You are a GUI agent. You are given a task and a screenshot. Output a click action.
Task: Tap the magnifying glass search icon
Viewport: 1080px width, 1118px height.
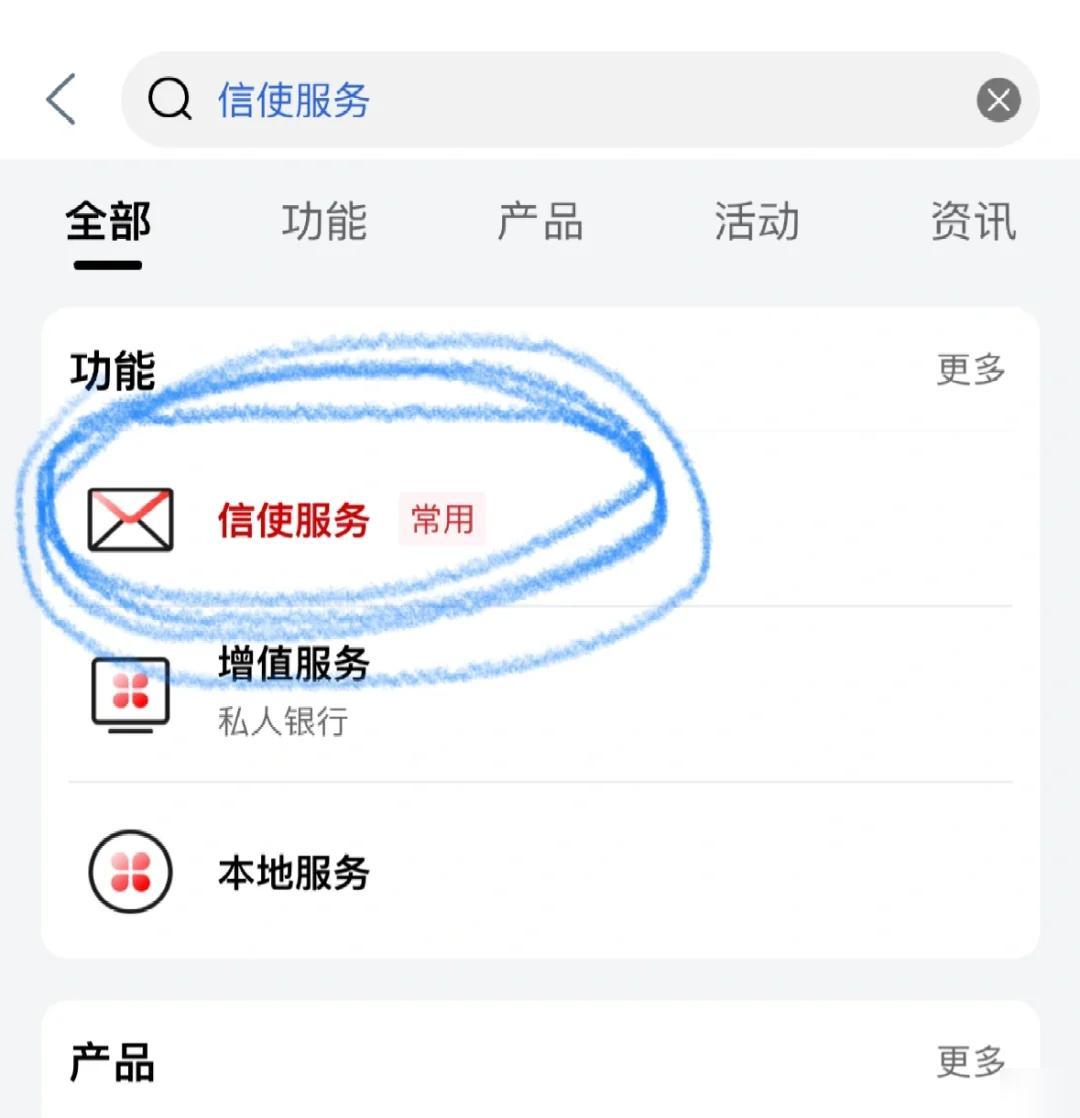coord(170,99)
